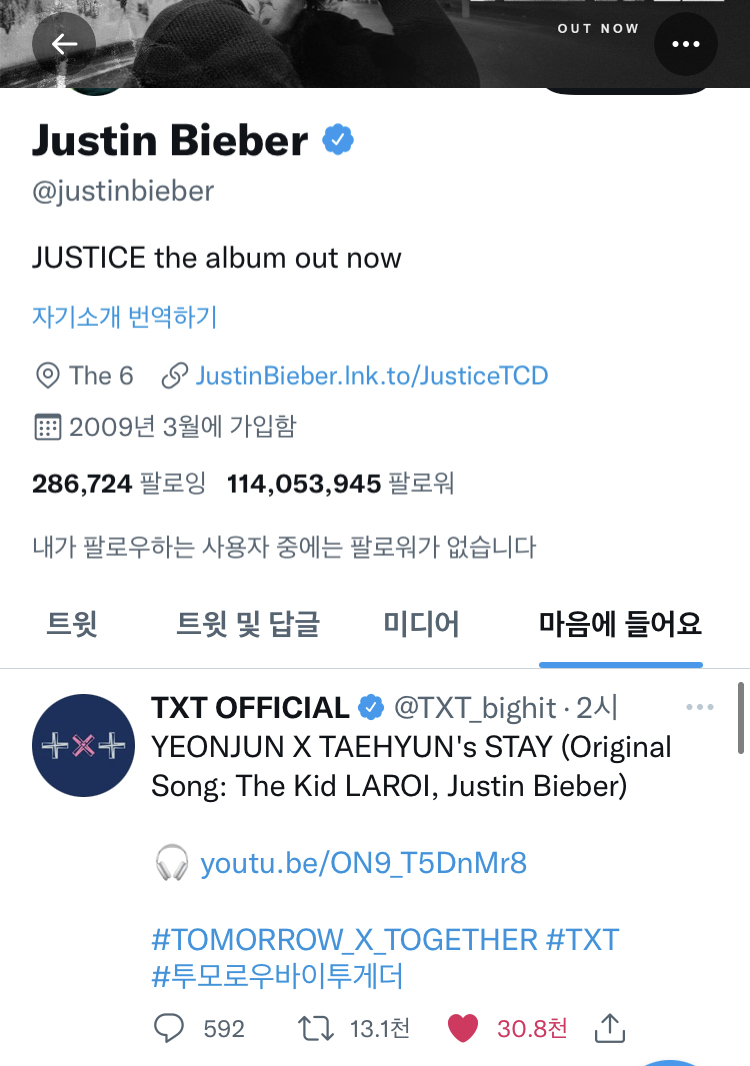The image size is (750, 1066).
Task: Tap 자기소개 번역하기 to translate bio
Action: coord(124,317)
